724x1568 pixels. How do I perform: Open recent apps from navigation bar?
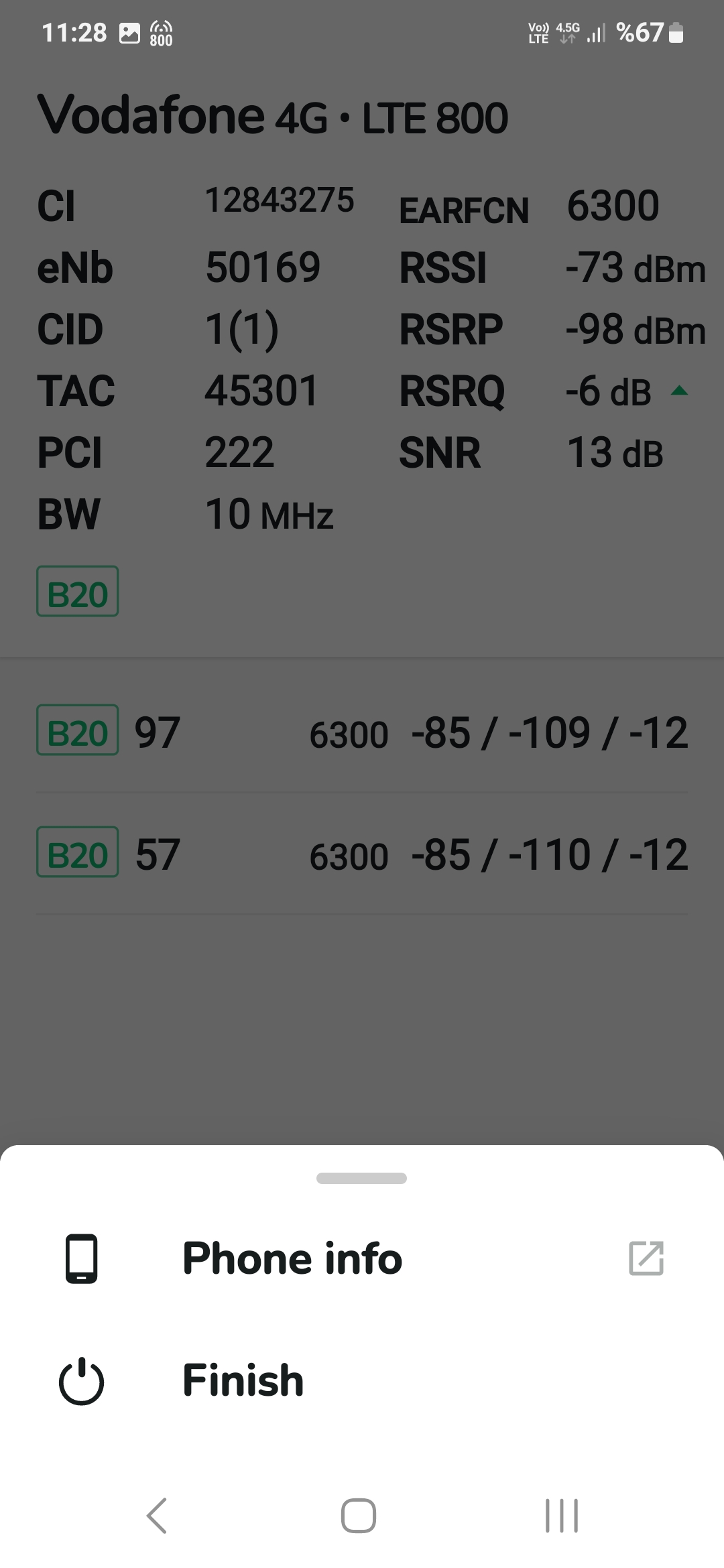(x=562, y=1516)
